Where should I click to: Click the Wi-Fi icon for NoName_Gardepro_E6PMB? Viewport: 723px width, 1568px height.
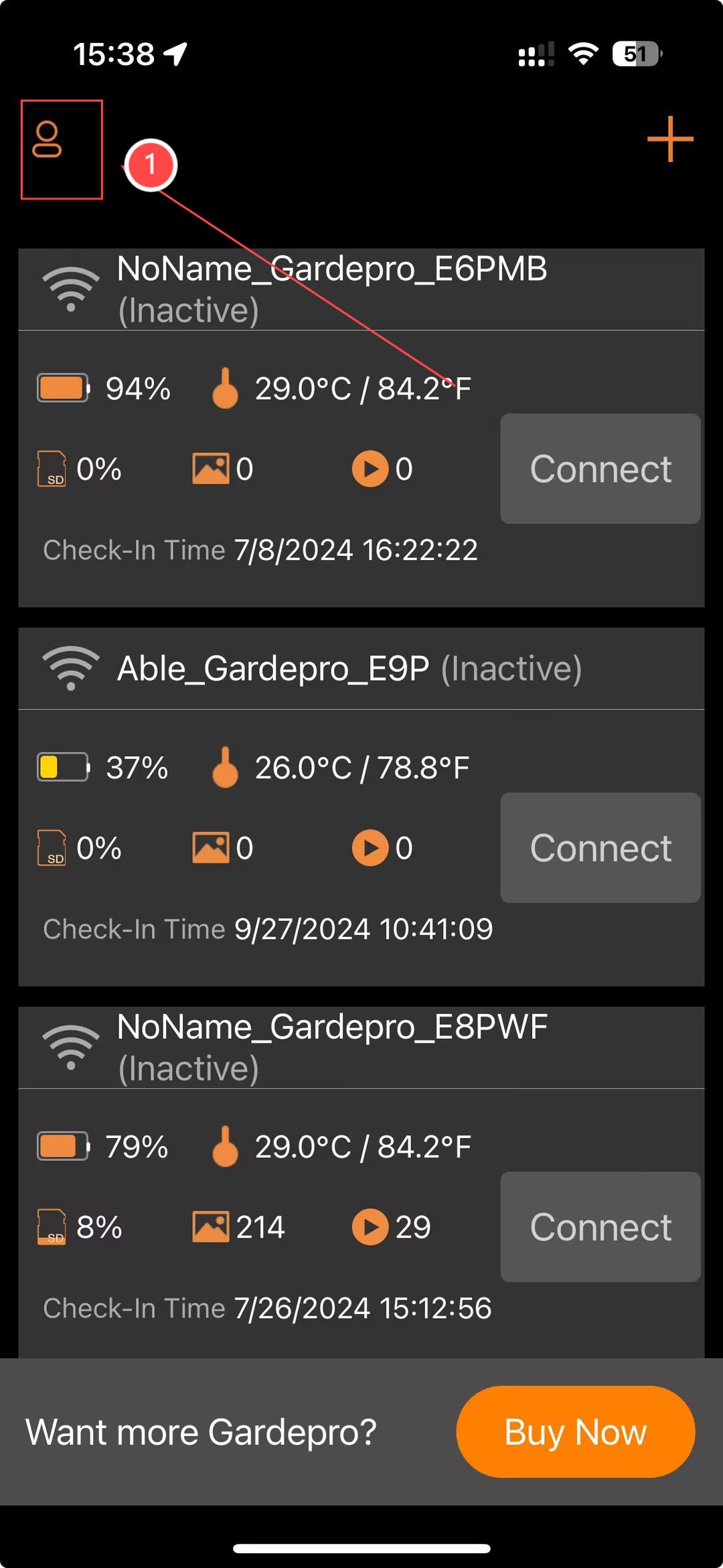coord(72,289)
